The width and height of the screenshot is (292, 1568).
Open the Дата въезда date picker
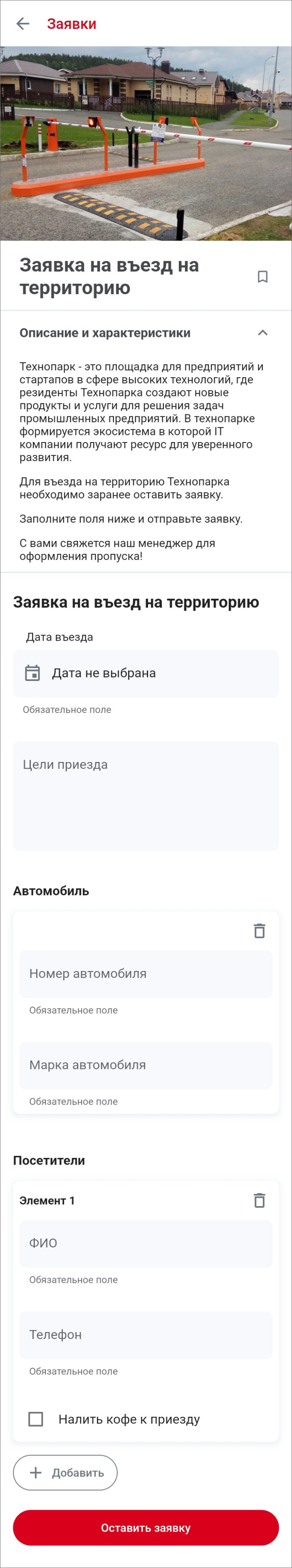coord(146,673)
